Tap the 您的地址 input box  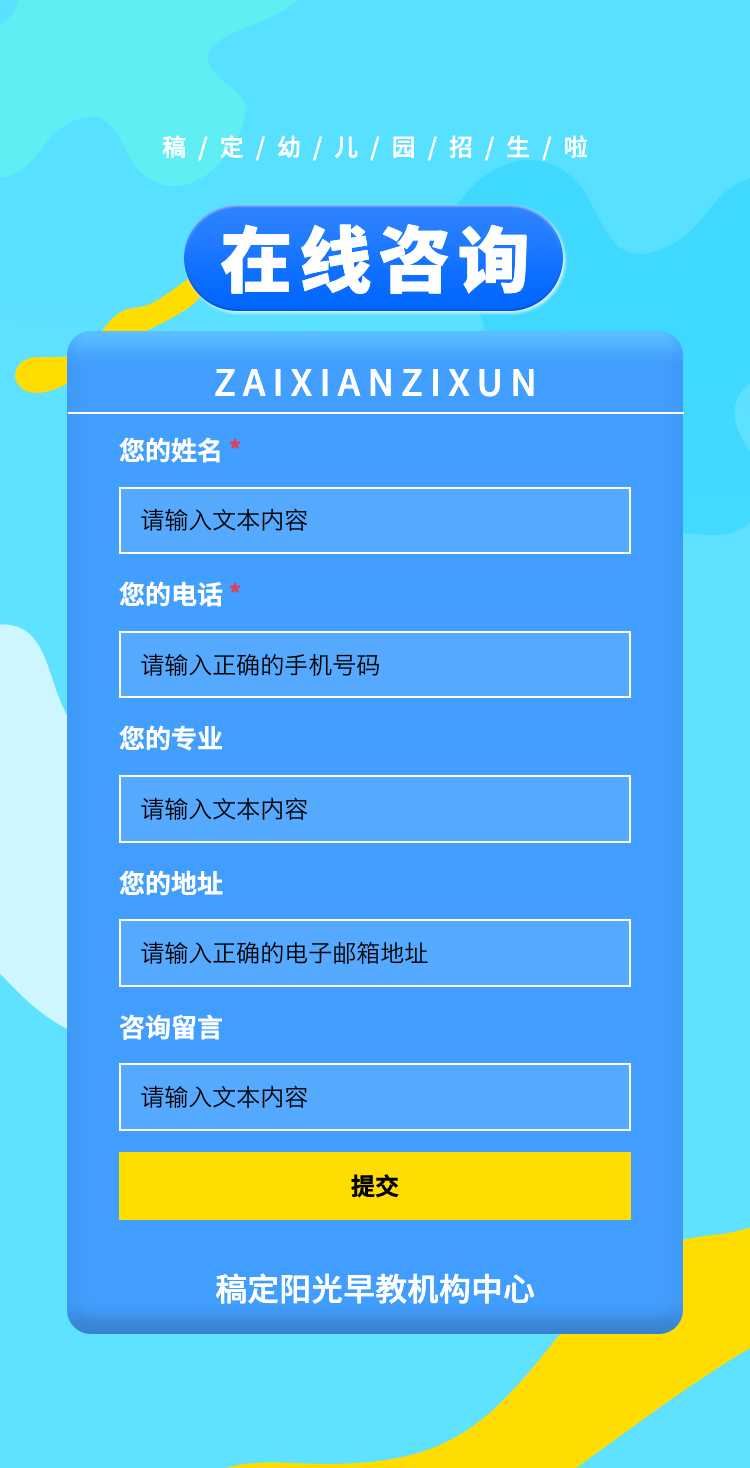(374, 952)
